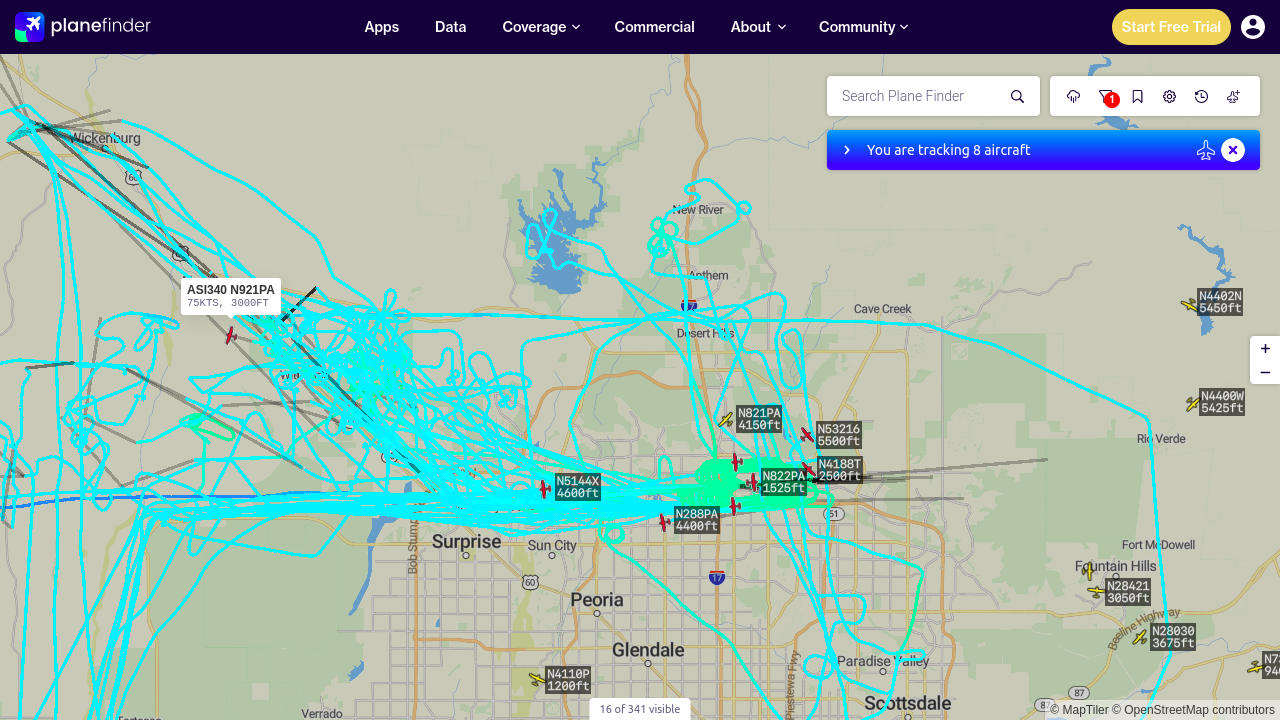The image size is (1280, 720).
Task: Select aircraft N4110P on the map
Action: point(537,680)
